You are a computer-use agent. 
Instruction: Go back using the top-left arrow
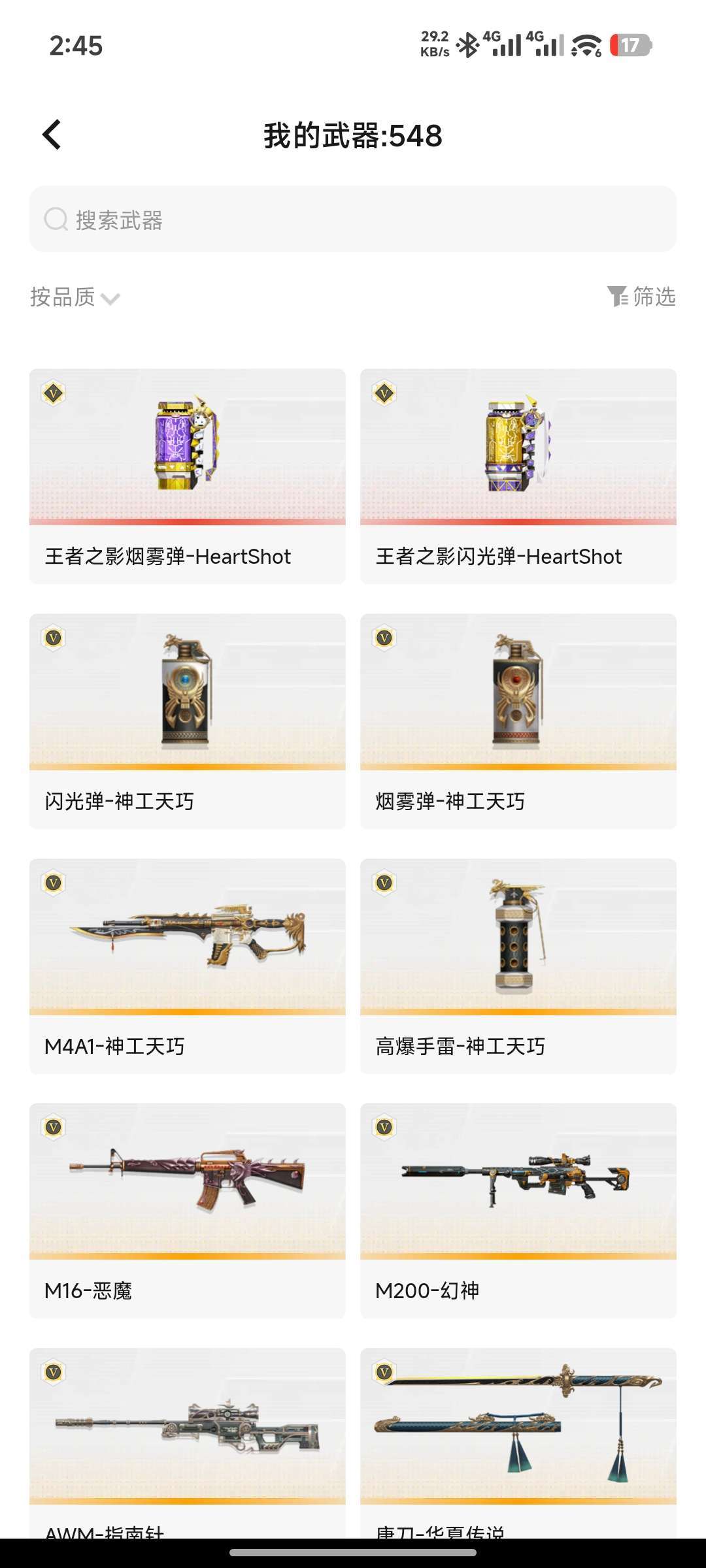52,135
